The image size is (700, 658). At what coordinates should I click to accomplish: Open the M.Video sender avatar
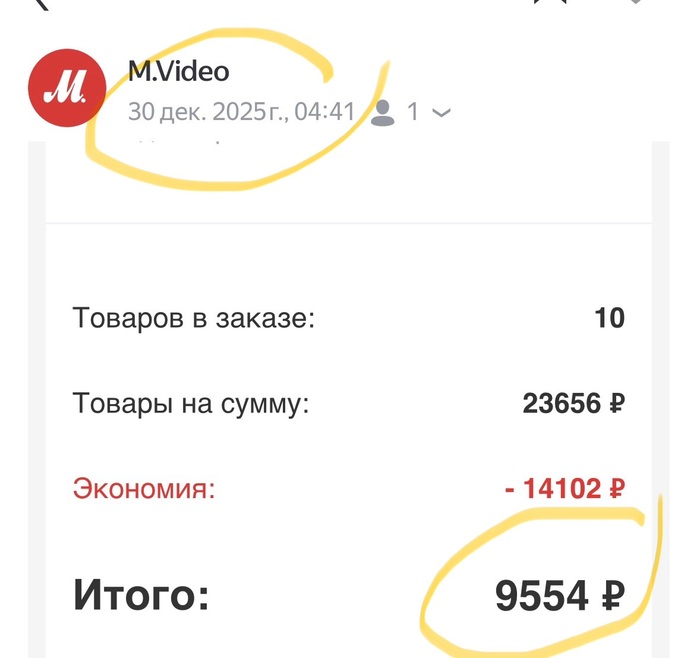[x=66, y=91]
